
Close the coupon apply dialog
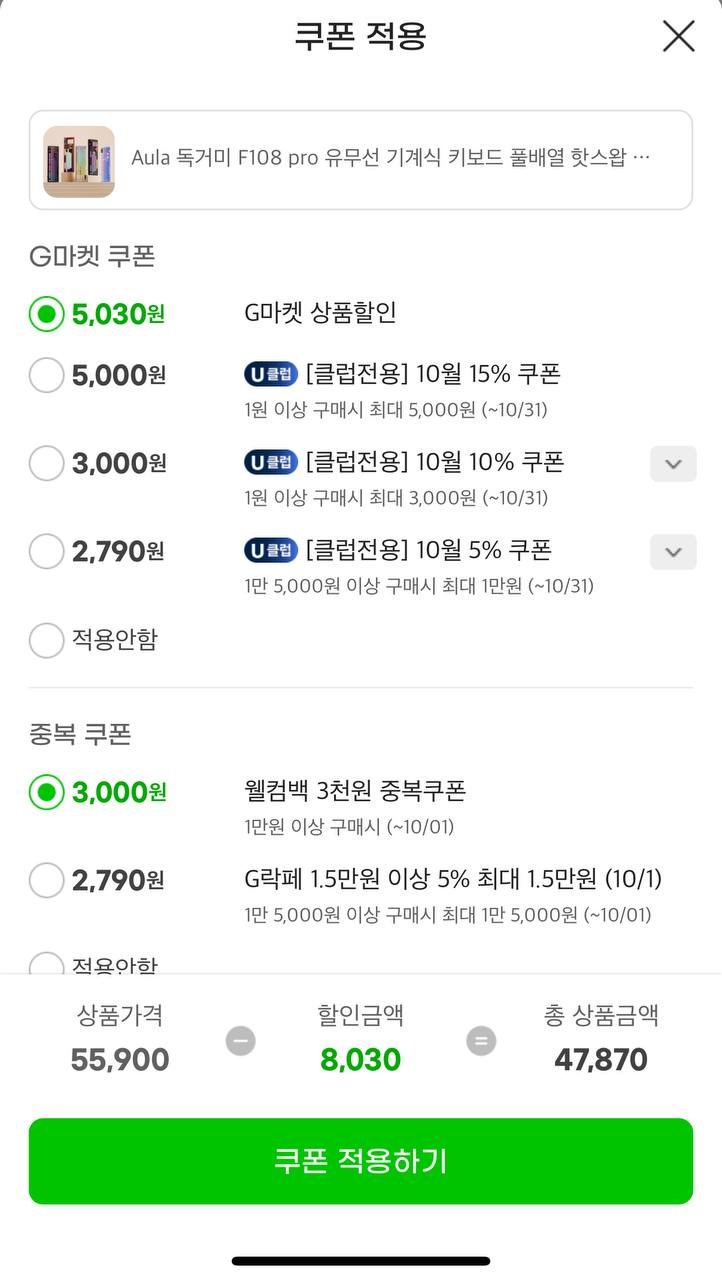point(678,37)
